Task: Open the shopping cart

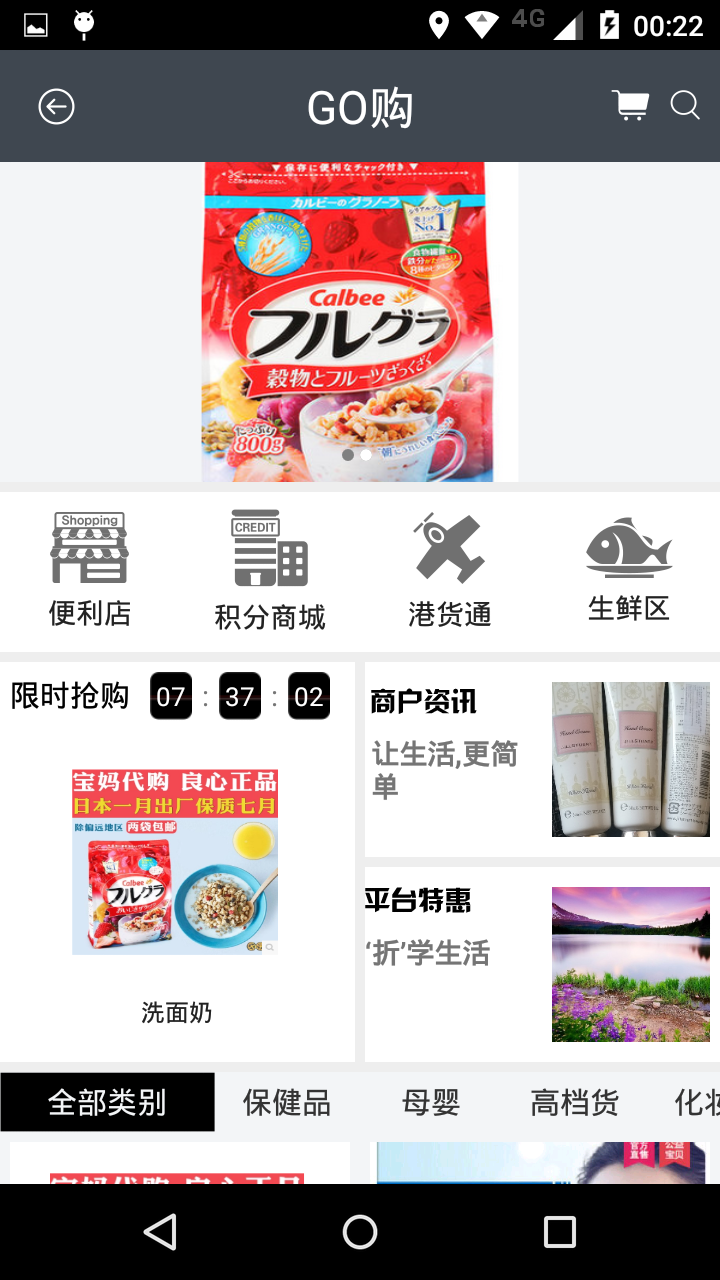Action: 630,105
